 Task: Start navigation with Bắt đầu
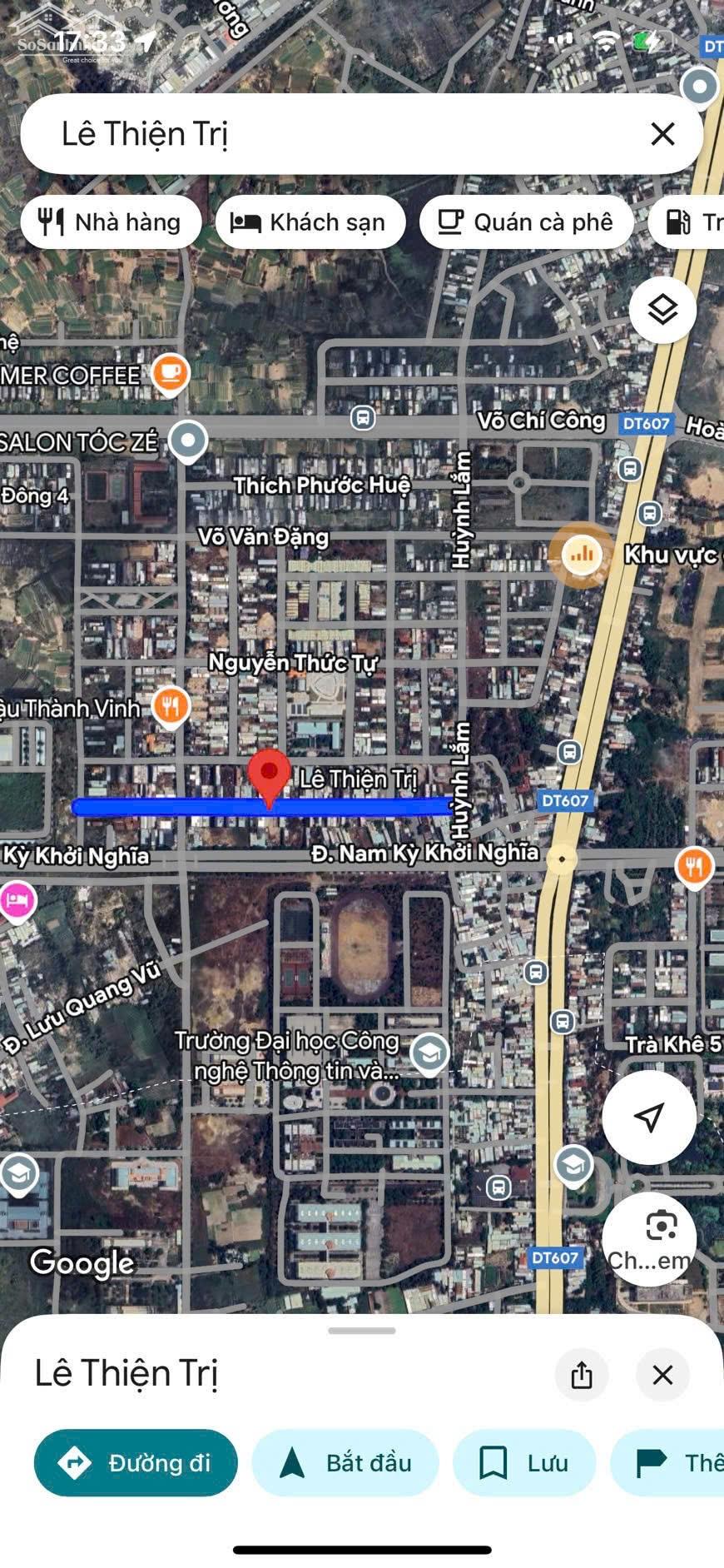pos(345,1463)
